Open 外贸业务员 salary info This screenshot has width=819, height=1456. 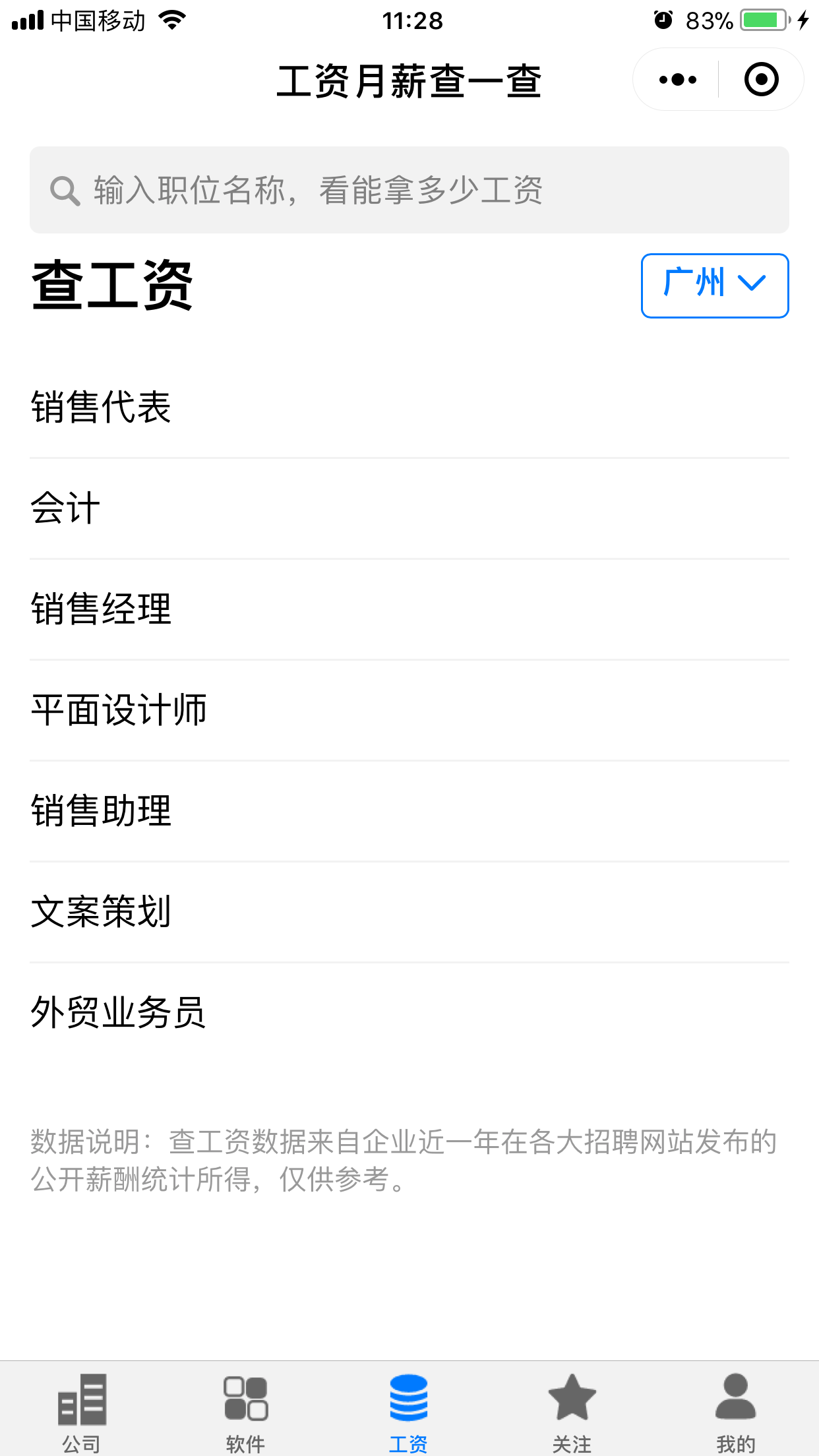click(409, 1013)
